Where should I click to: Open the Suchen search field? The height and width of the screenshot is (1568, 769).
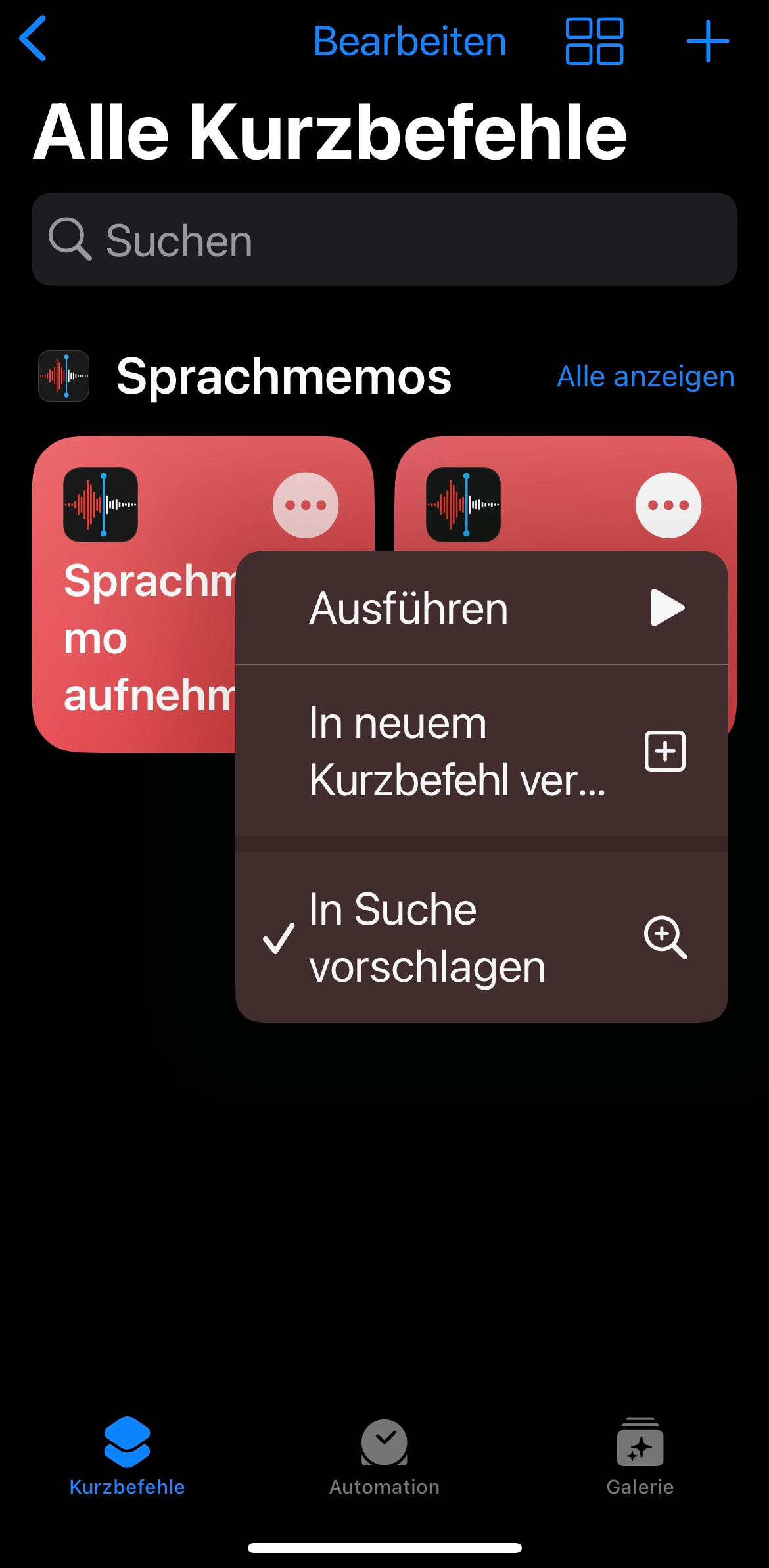[x=384, y=240]
